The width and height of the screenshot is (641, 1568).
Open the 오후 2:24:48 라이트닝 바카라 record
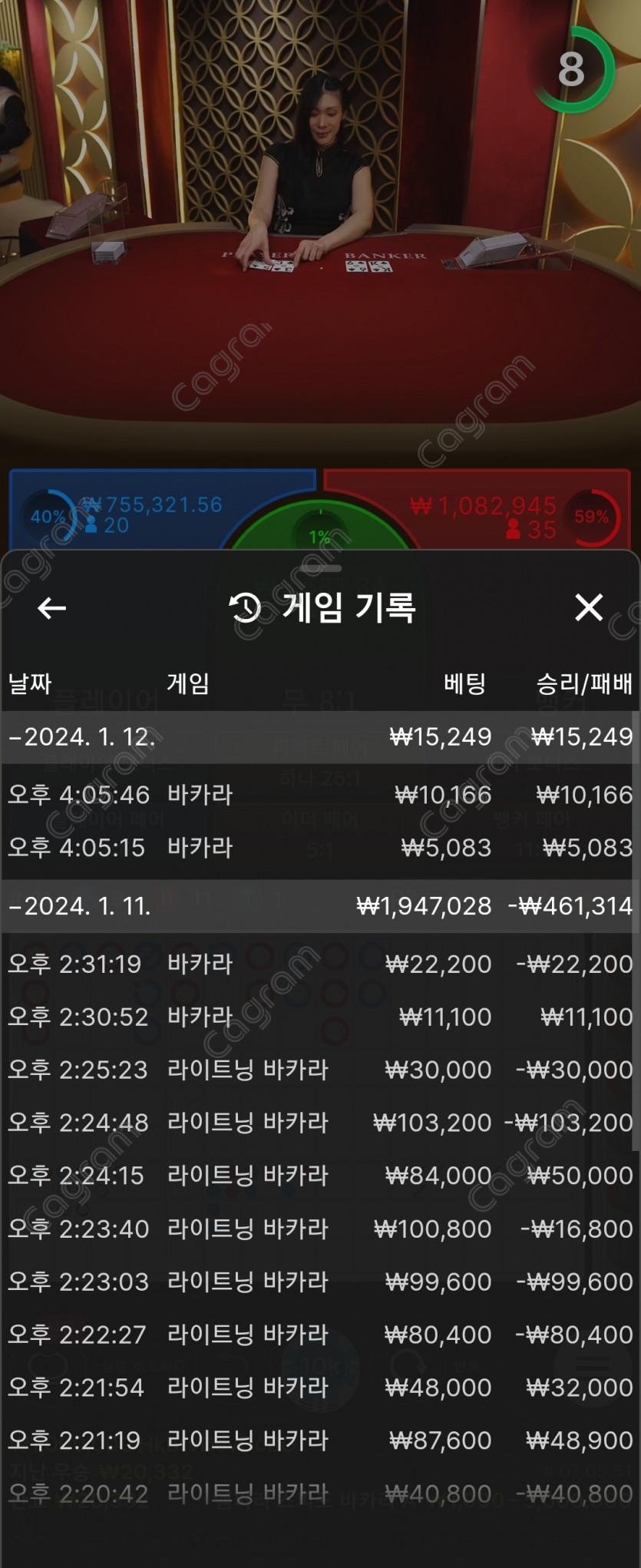coord(319,1123)
